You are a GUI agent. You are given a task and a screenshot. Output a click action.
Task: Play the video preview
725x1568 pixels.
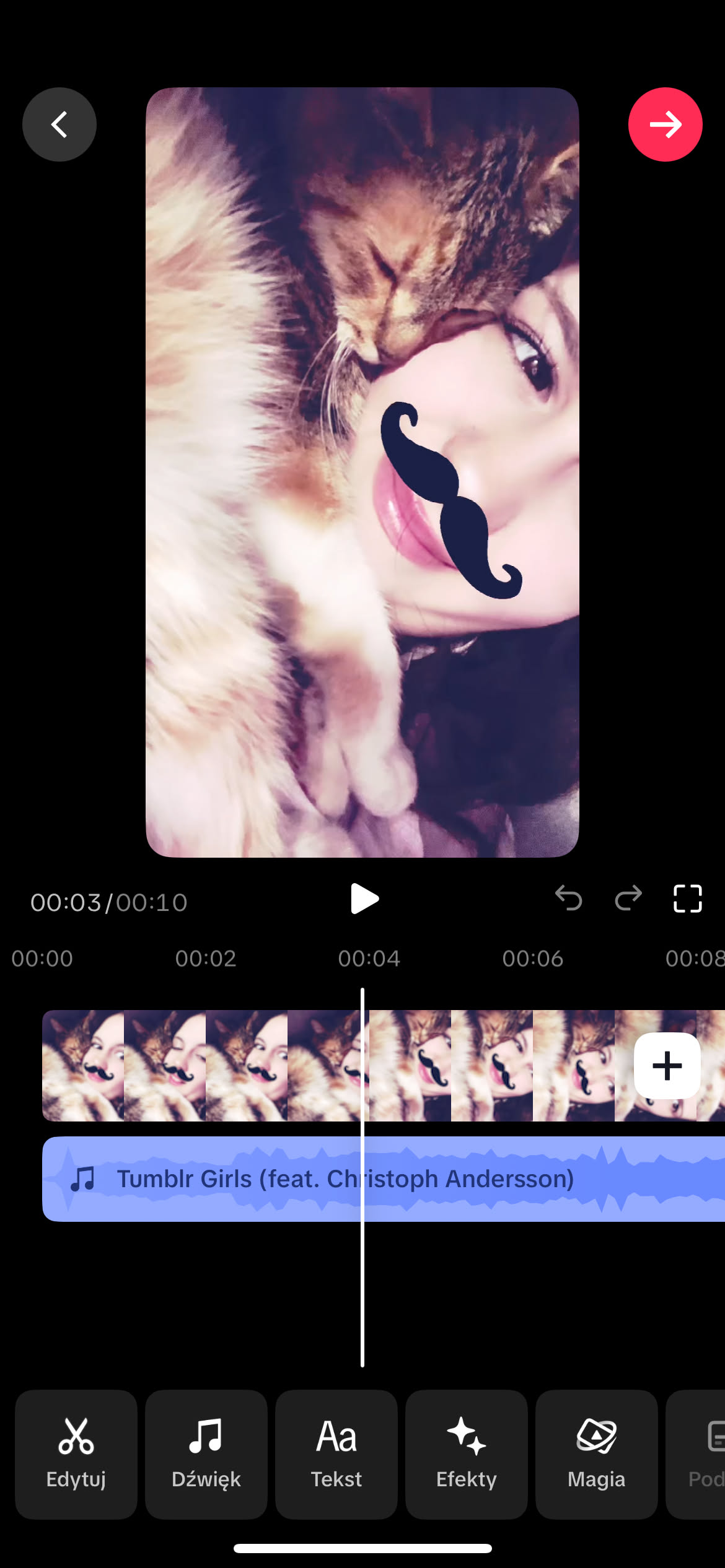(x=364, y=899)
